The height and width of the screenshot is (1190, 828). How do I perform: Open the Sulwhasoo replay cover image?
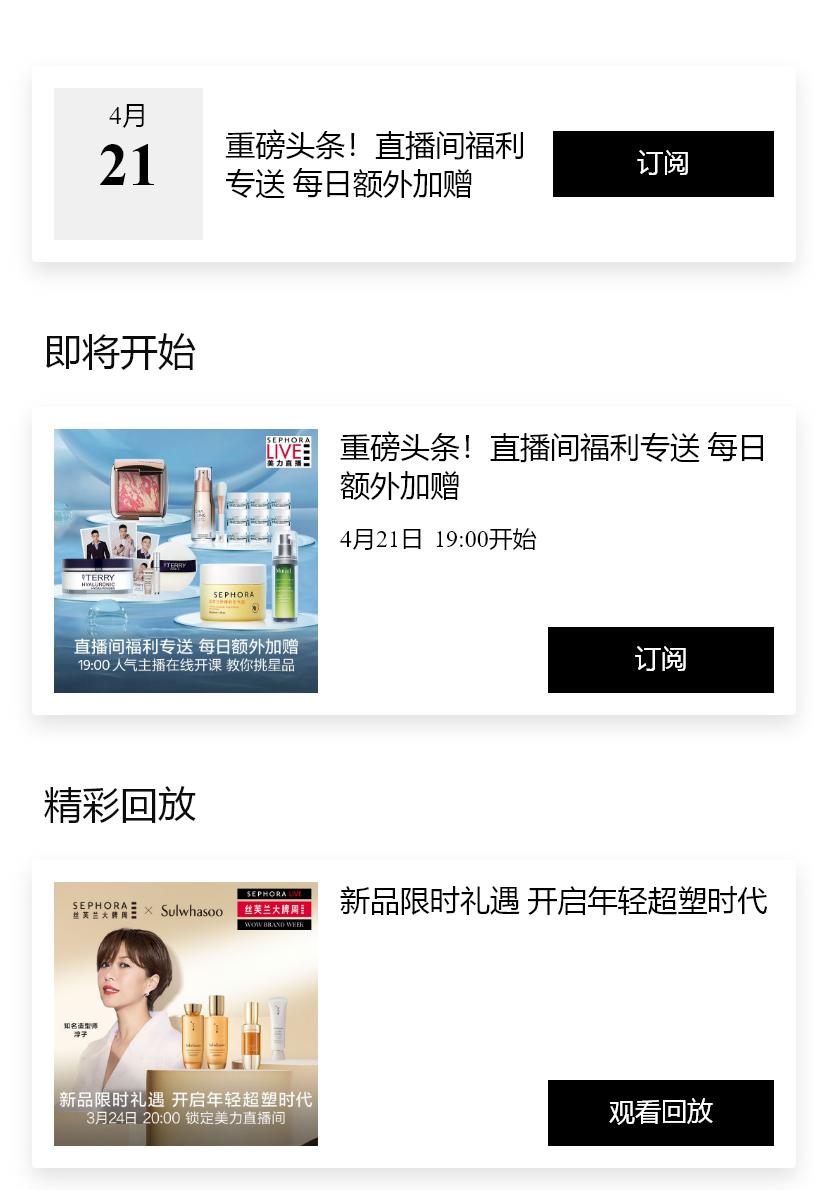point(186,1014)
